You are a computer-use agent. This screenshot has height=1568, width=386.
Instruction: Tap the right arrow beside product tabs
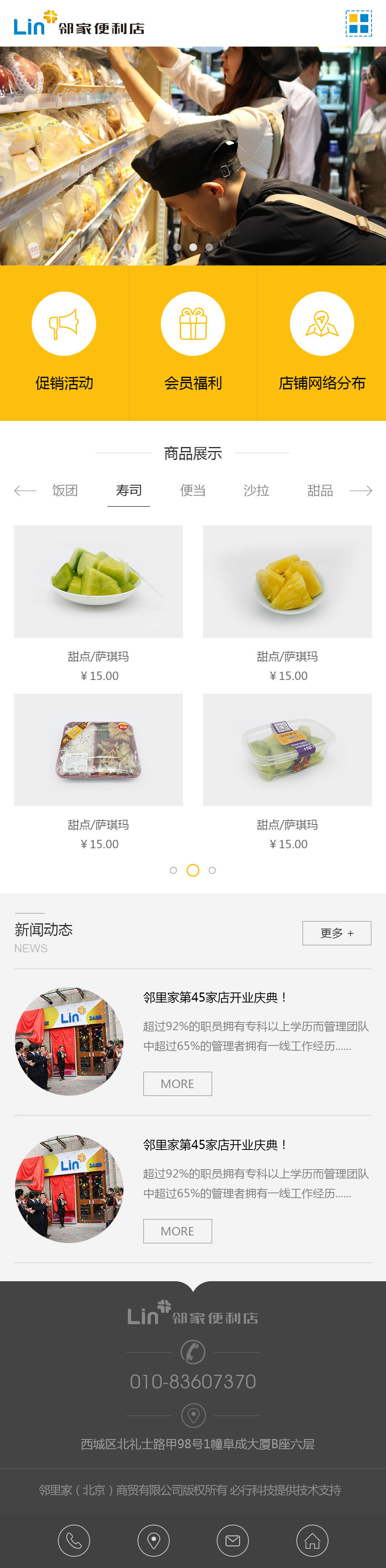click(361, 491)
